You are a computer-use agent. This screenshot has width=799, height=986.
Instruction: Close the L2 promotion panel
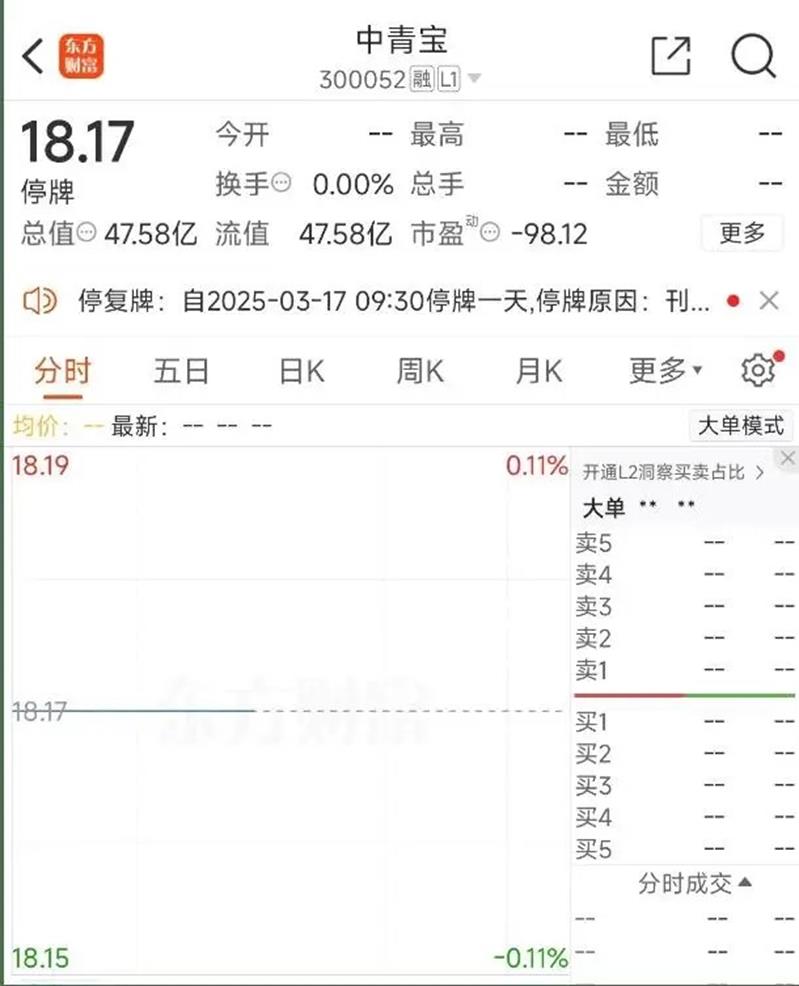tap(787, 457)
